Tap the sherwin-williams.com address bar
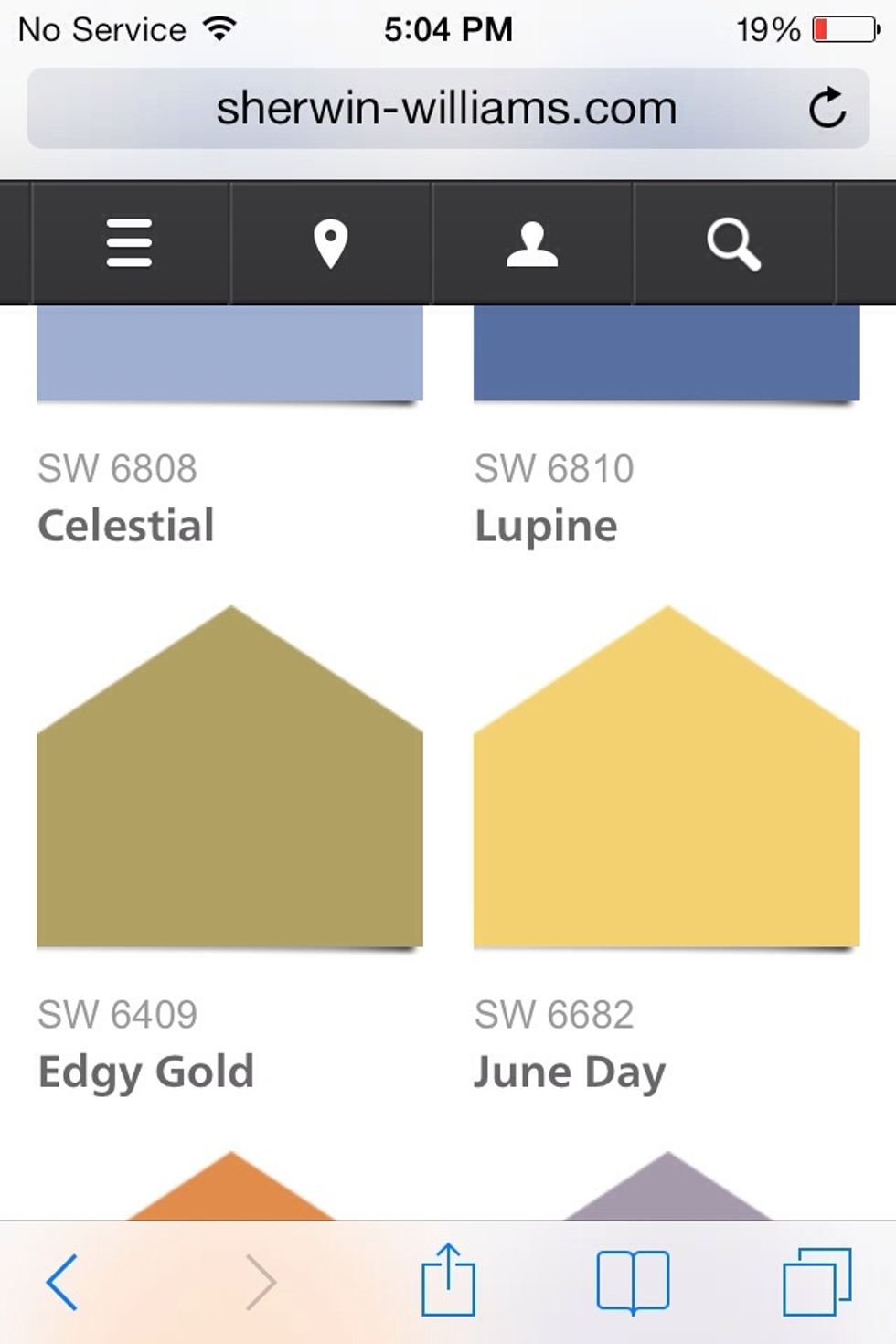Image resolution: width=896 pixels, height=1344 pixels. click(x=446, y=109)
